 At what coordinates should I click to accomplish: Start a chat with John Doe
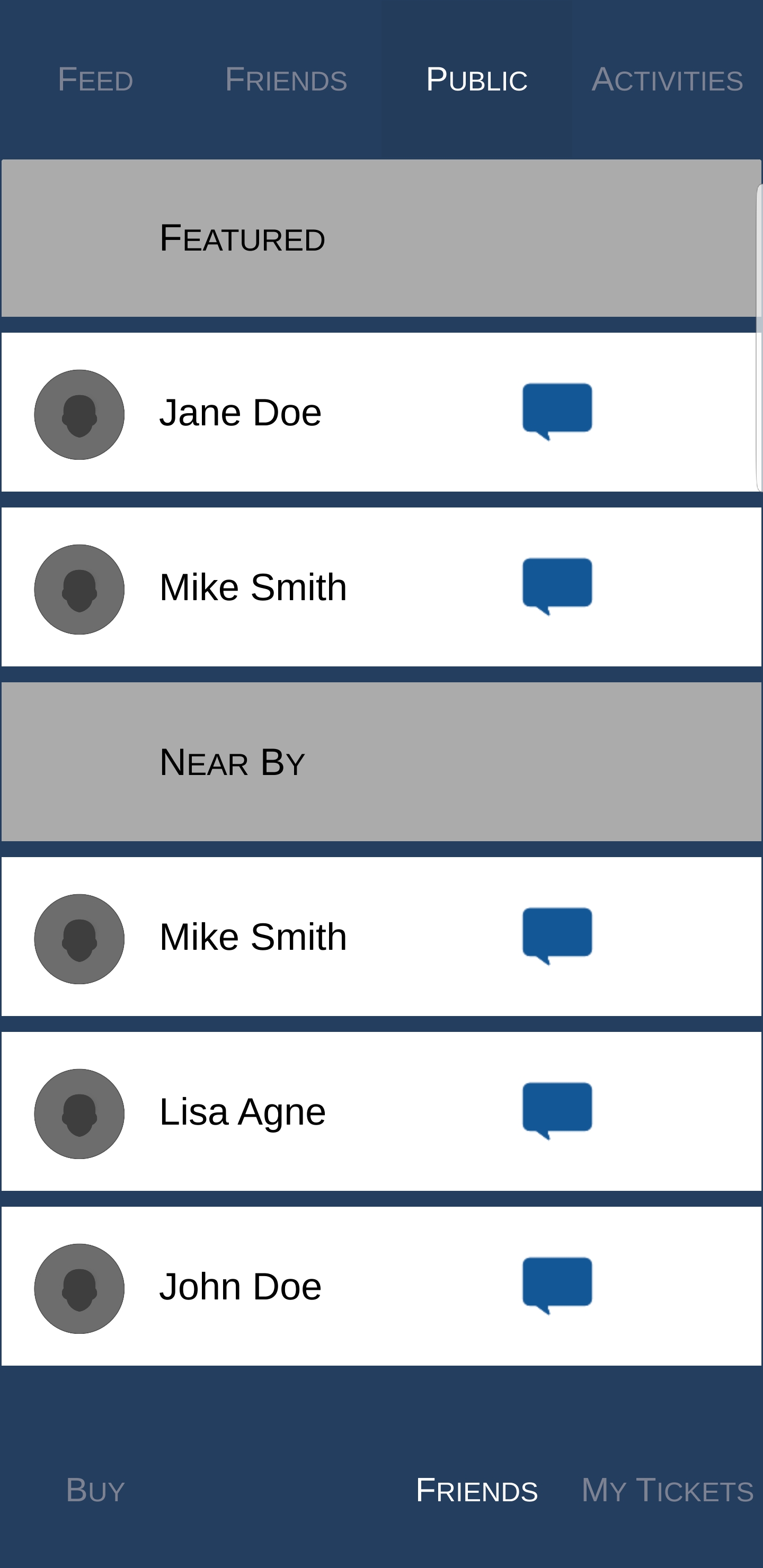[x=557, y=1286]
